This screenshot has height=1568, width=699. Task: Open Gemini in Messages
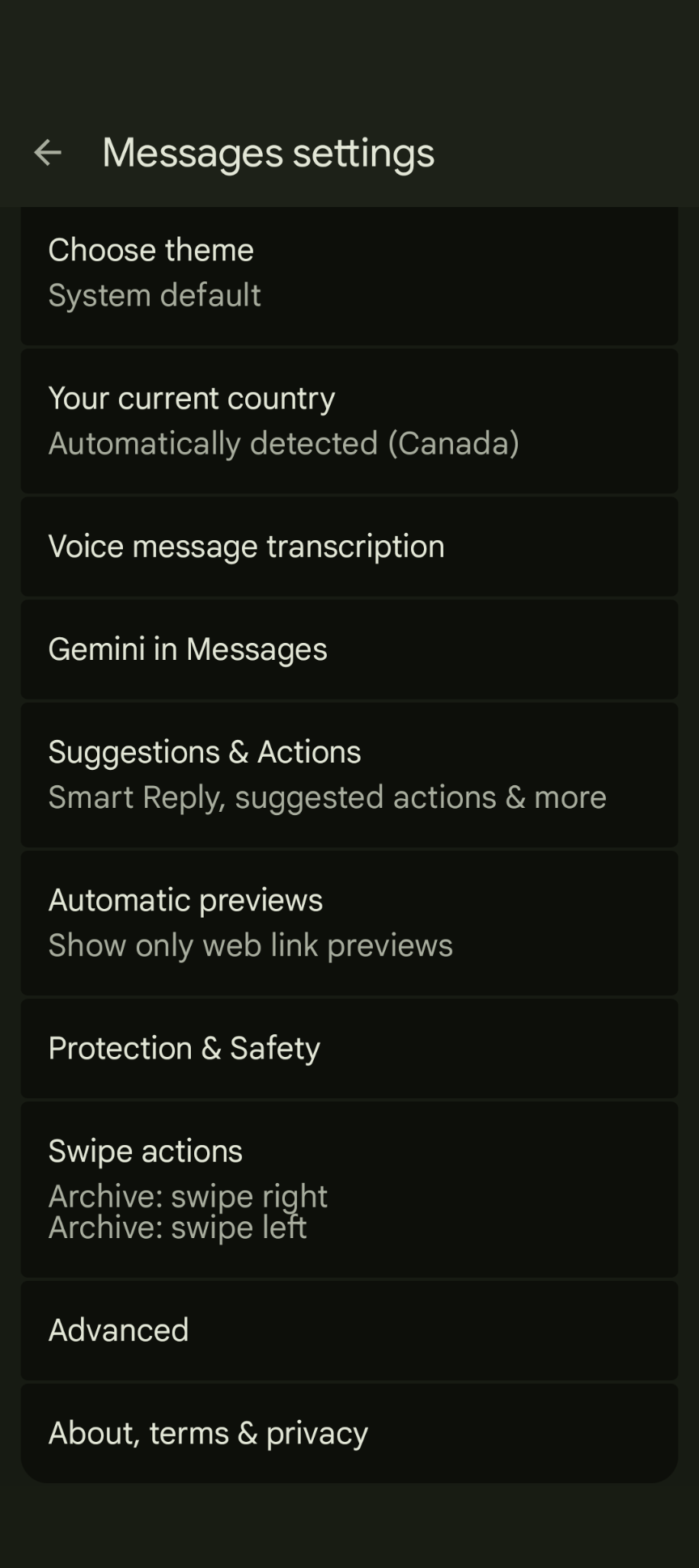[x=349, y=649]
